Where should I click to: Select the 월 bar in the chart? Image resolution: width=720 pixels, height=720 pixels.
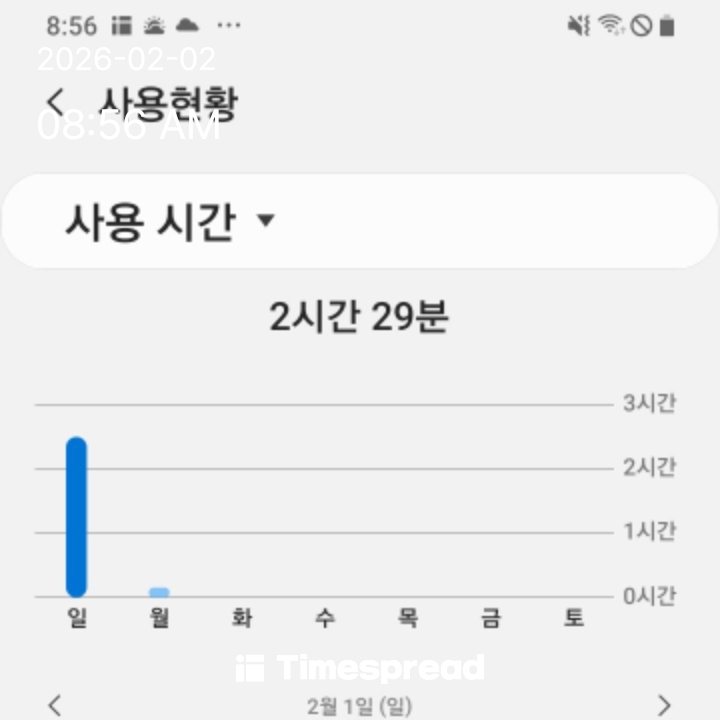pyautogui.click(x=159, y=592)
